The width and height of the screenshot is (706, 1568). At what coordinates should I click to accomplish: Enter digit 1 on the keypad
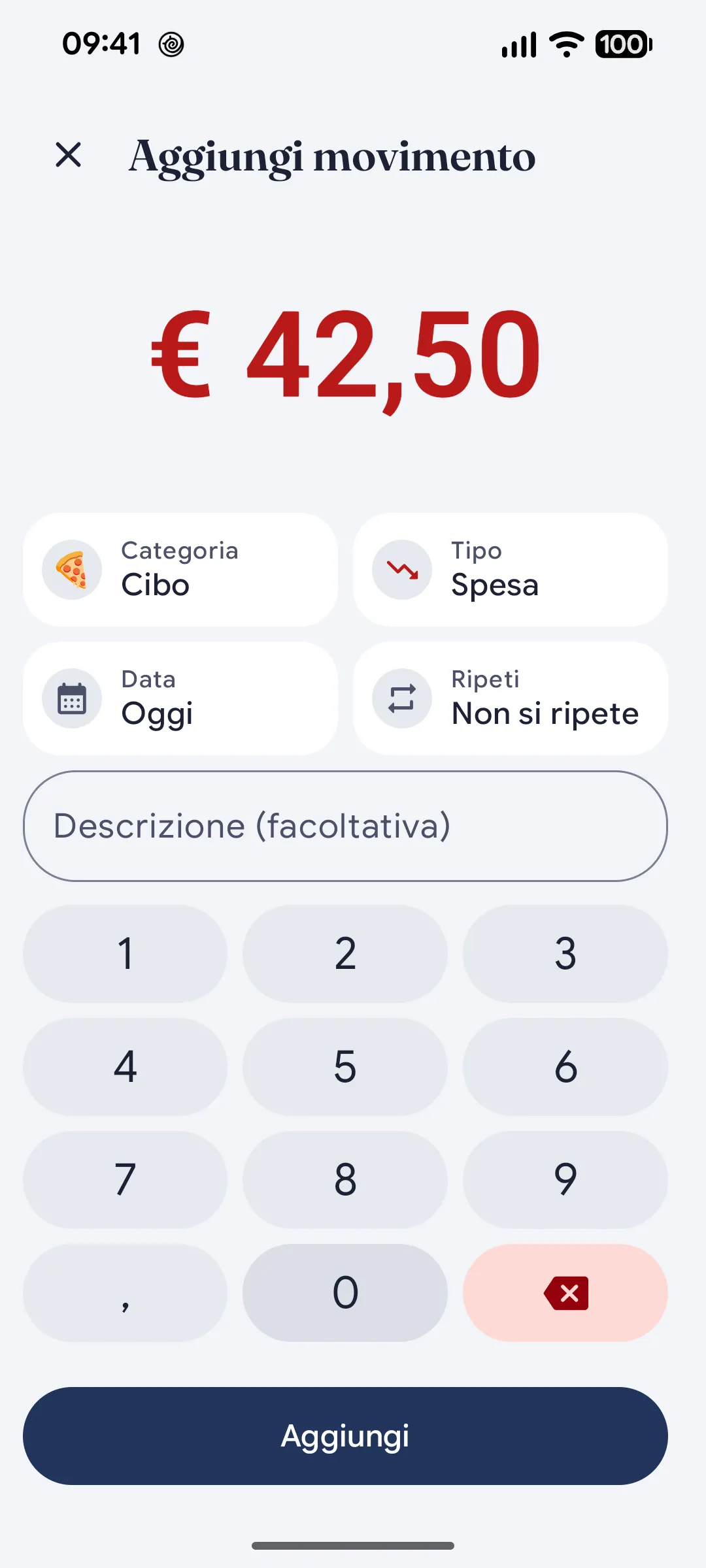(126, 954)
